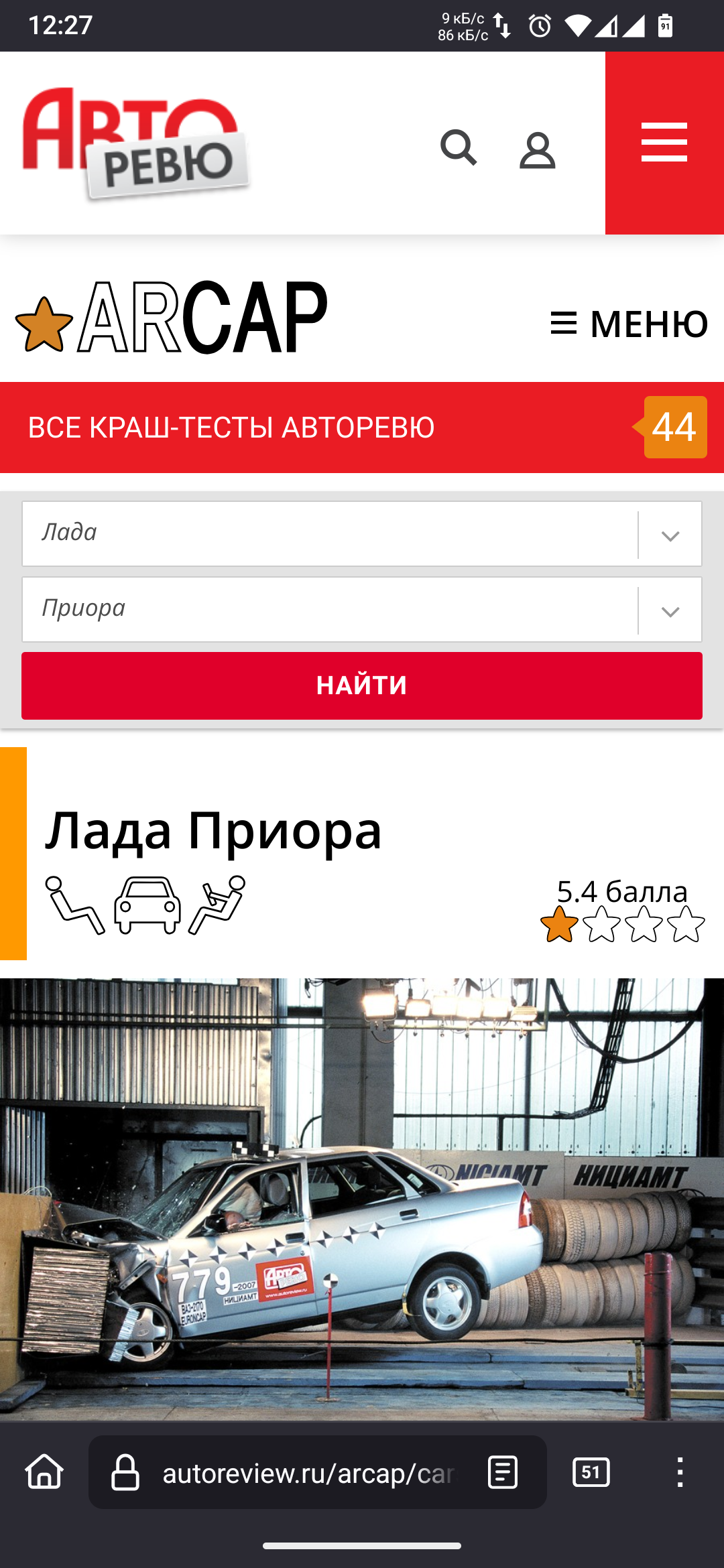Expand the Приора model dropdown
This screenshot has width=724, height=1568.
(x=362, y=610)
